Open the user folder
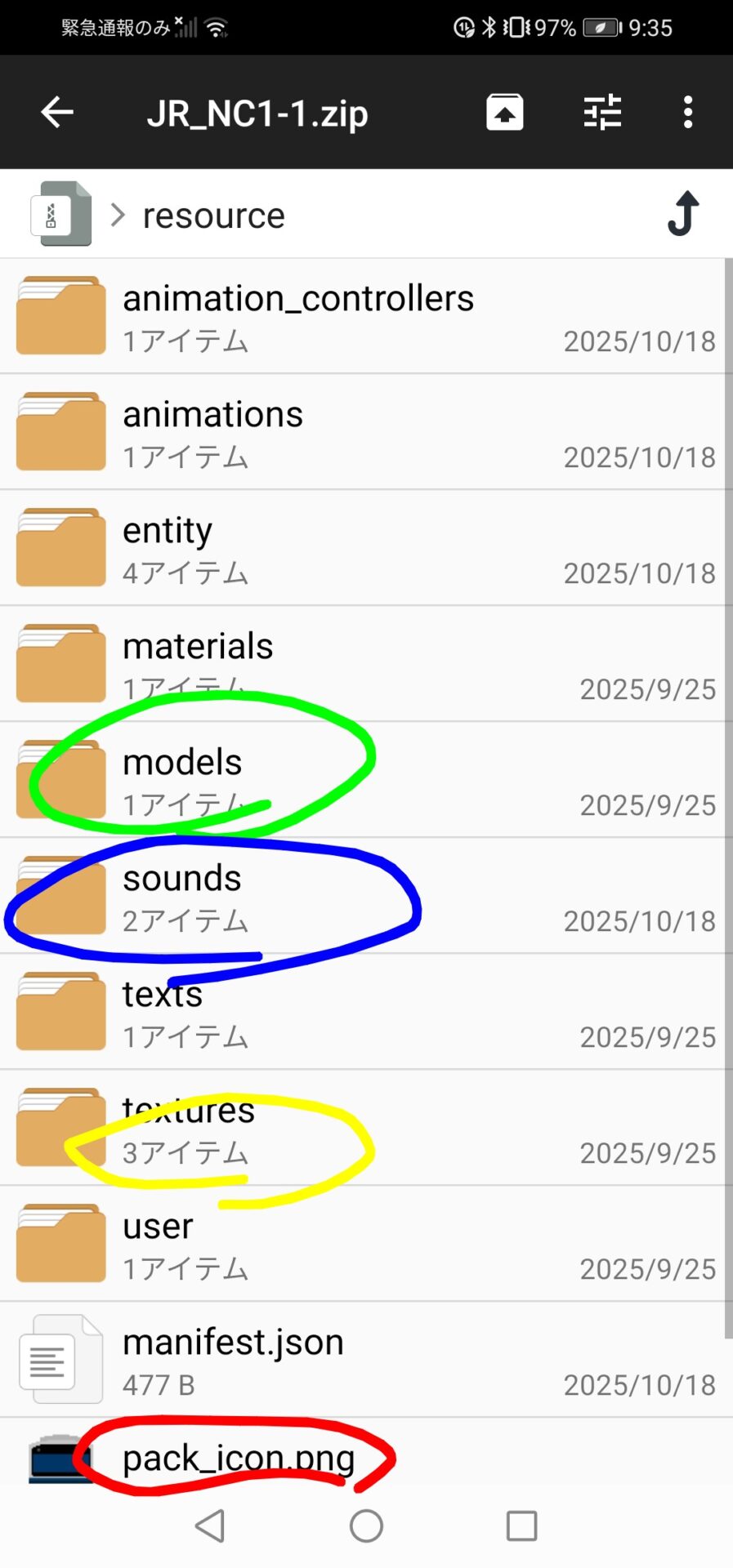This screenshot has height=1568, width=733. [245, 1244]
